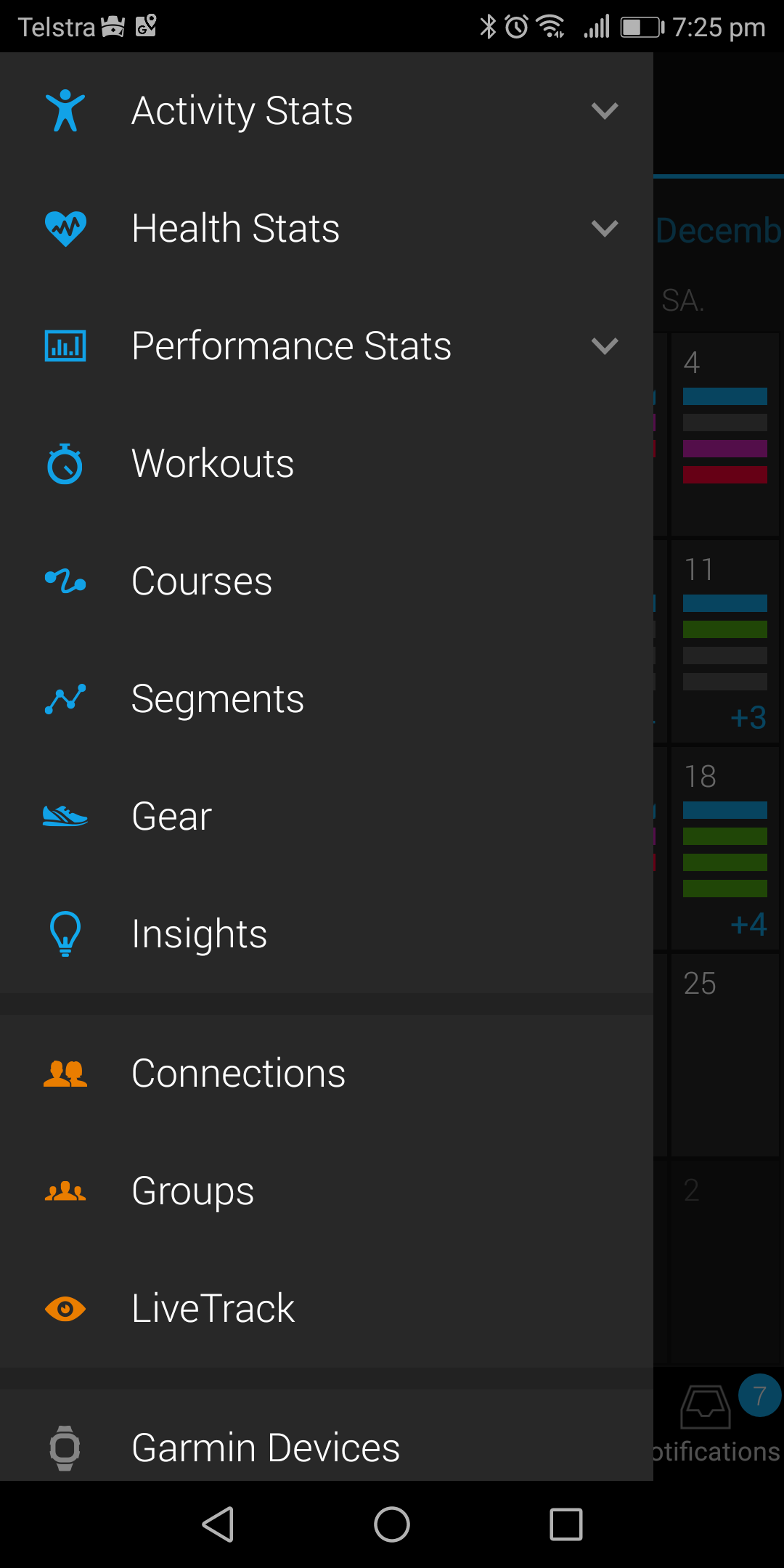The width and height of the screenshot is (784, 1568).
Task: View Insights
Action: pyautogui.click(x=327, y=934)
